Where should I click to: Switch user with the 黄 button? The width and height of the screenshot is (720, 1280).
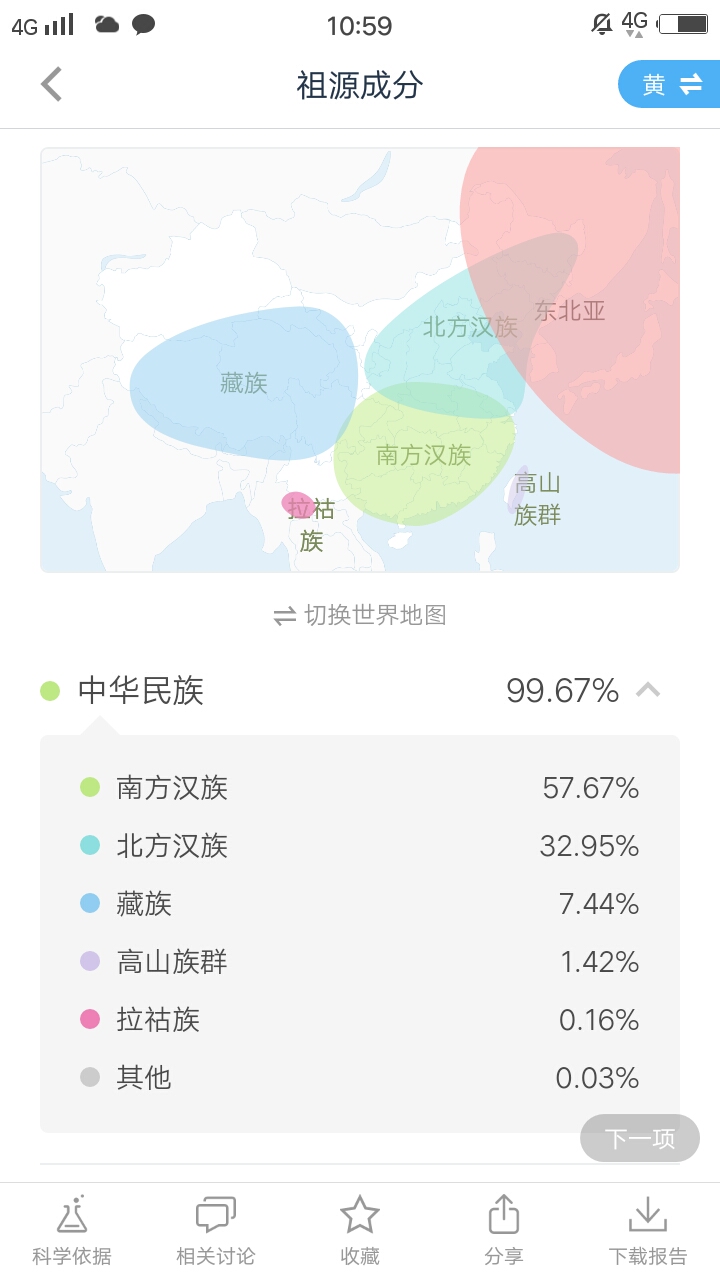click(669, 85)
